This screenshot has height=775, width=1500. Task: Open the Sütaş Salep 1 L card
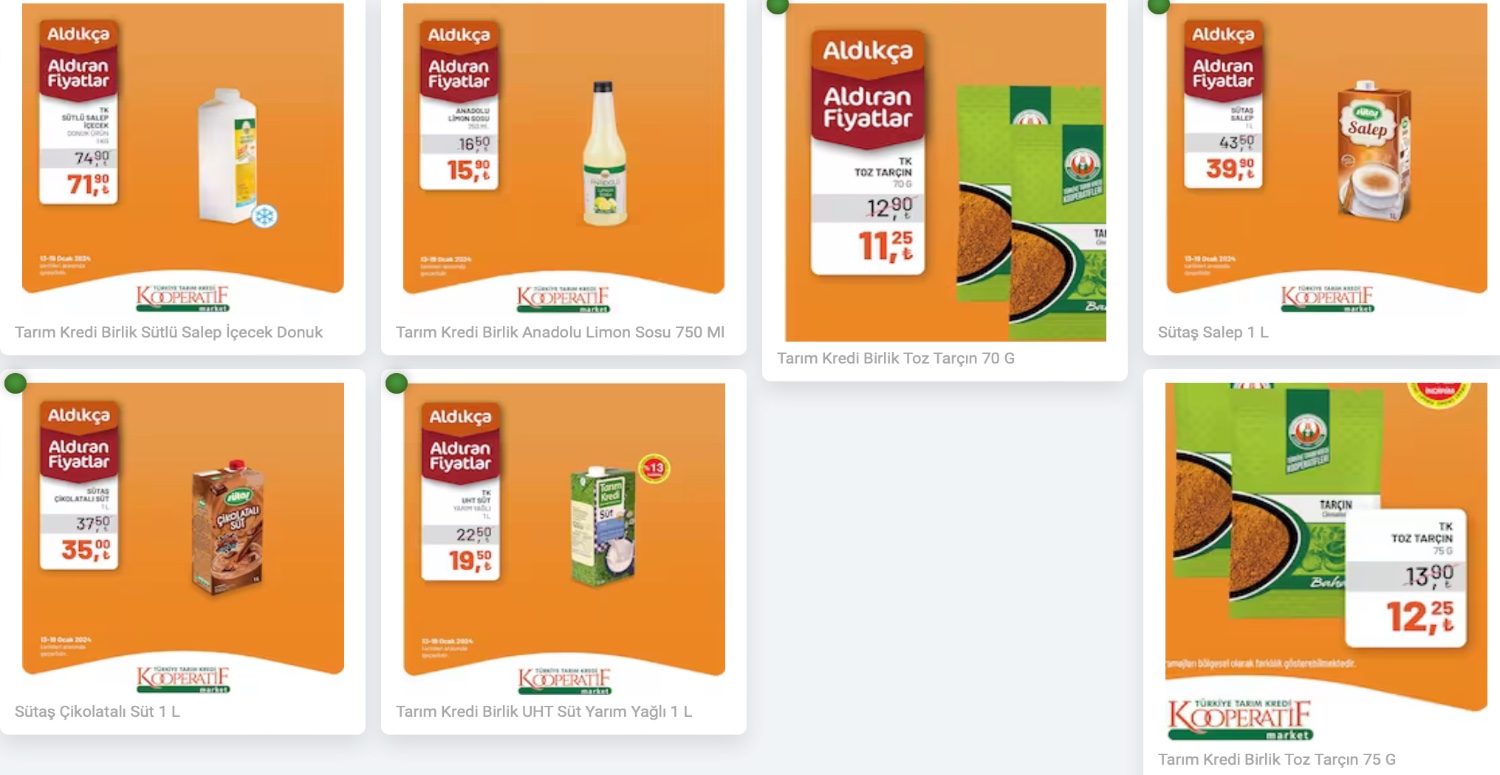[x=1325, y=160]
